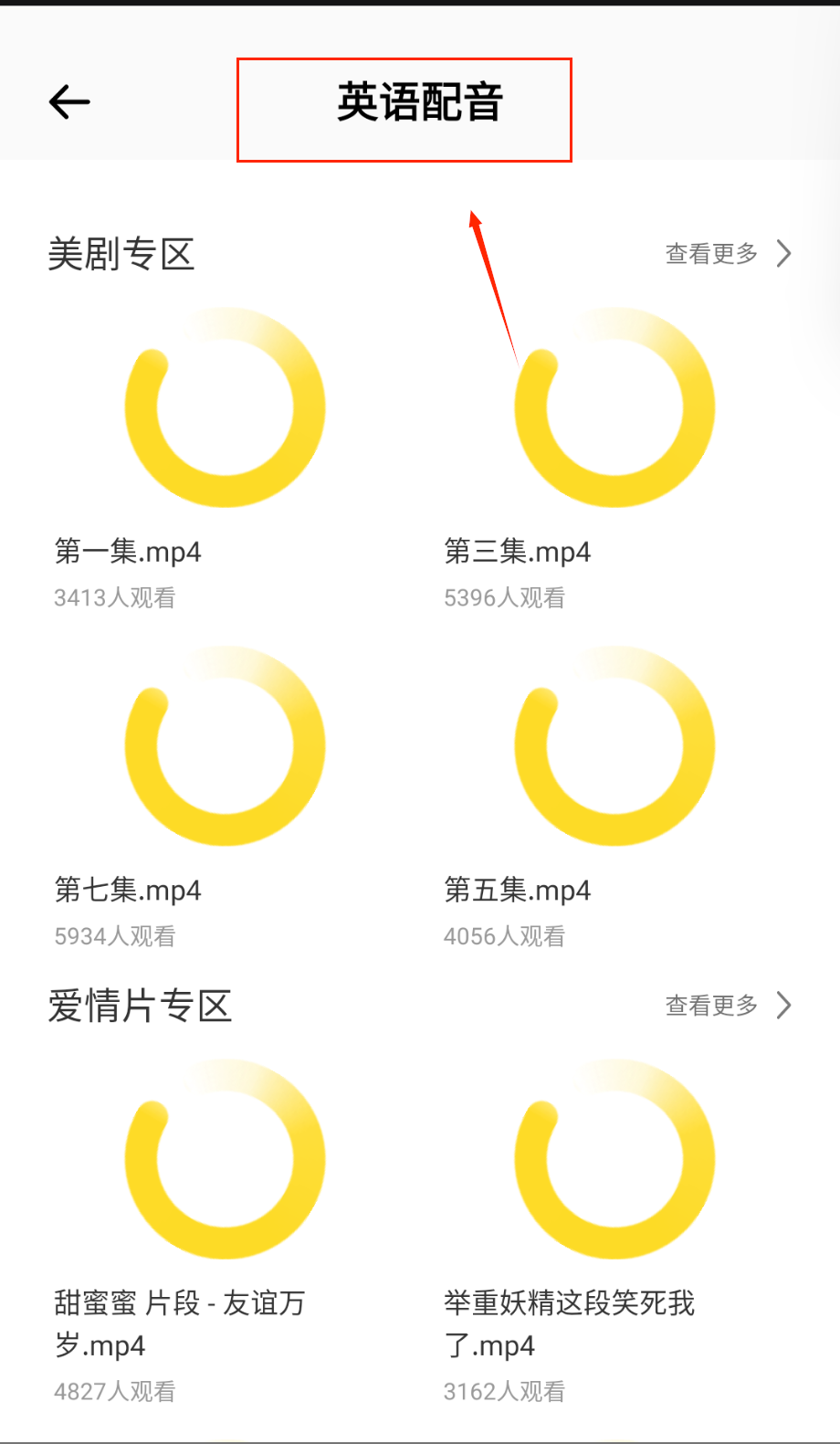Image resolution: width=840 pixels, height=1444 pixels.
Task: Open the video 第一集.mp4
Action: click(225, 408)
